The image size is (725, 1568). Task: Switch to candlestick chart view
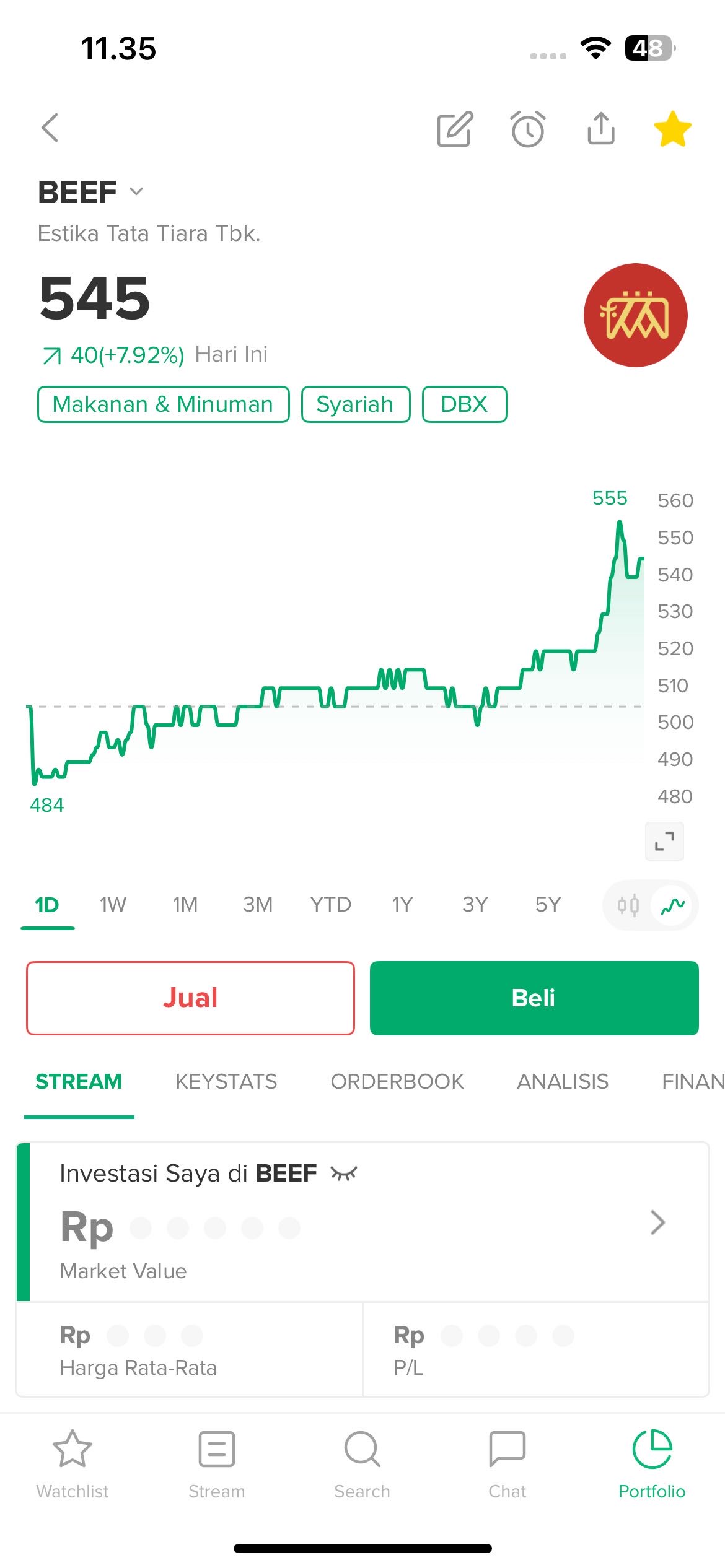tap(628, 906)
